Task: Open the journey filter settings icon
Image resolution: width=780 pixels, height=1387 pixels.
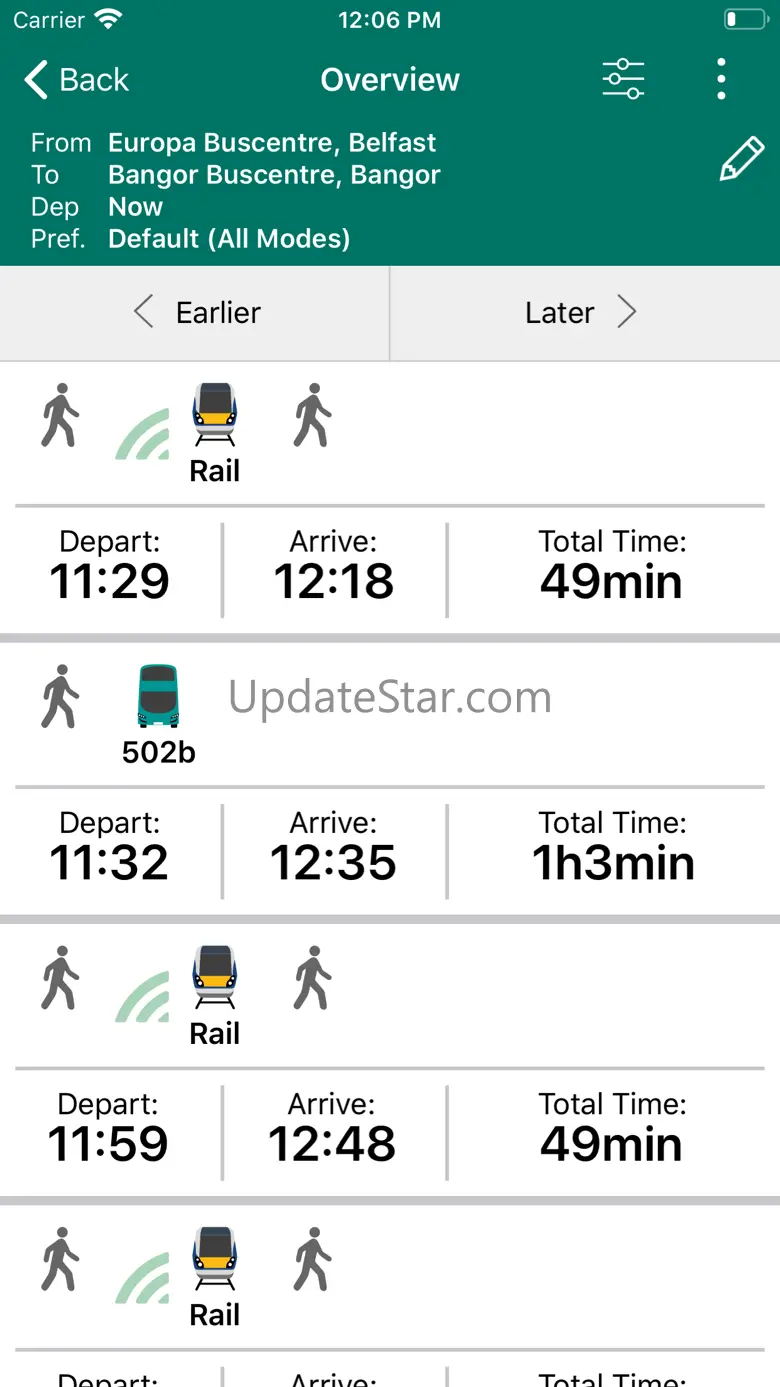Action: click(623, 79)
